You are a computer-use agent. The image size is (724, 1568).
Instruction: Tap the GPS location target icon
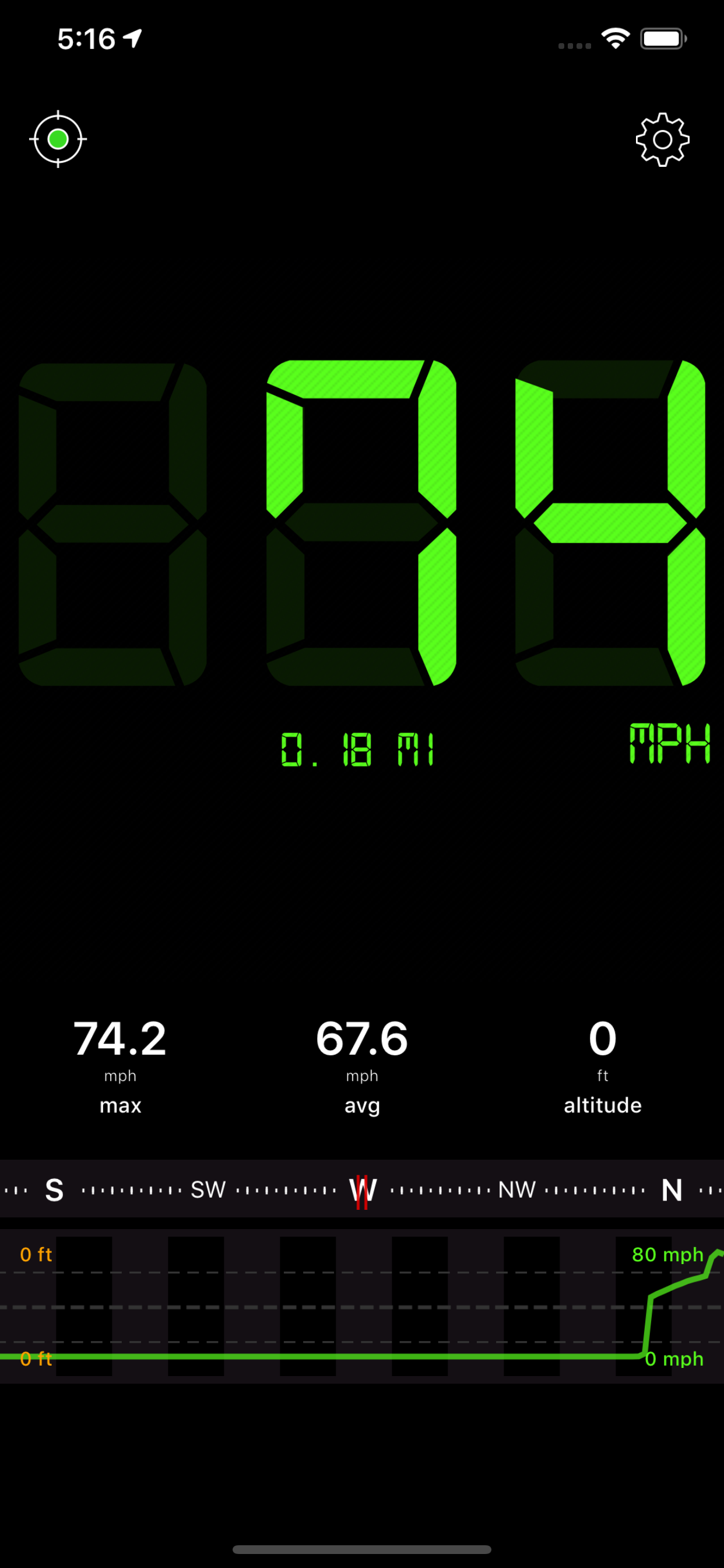click(x=58, y=139)
